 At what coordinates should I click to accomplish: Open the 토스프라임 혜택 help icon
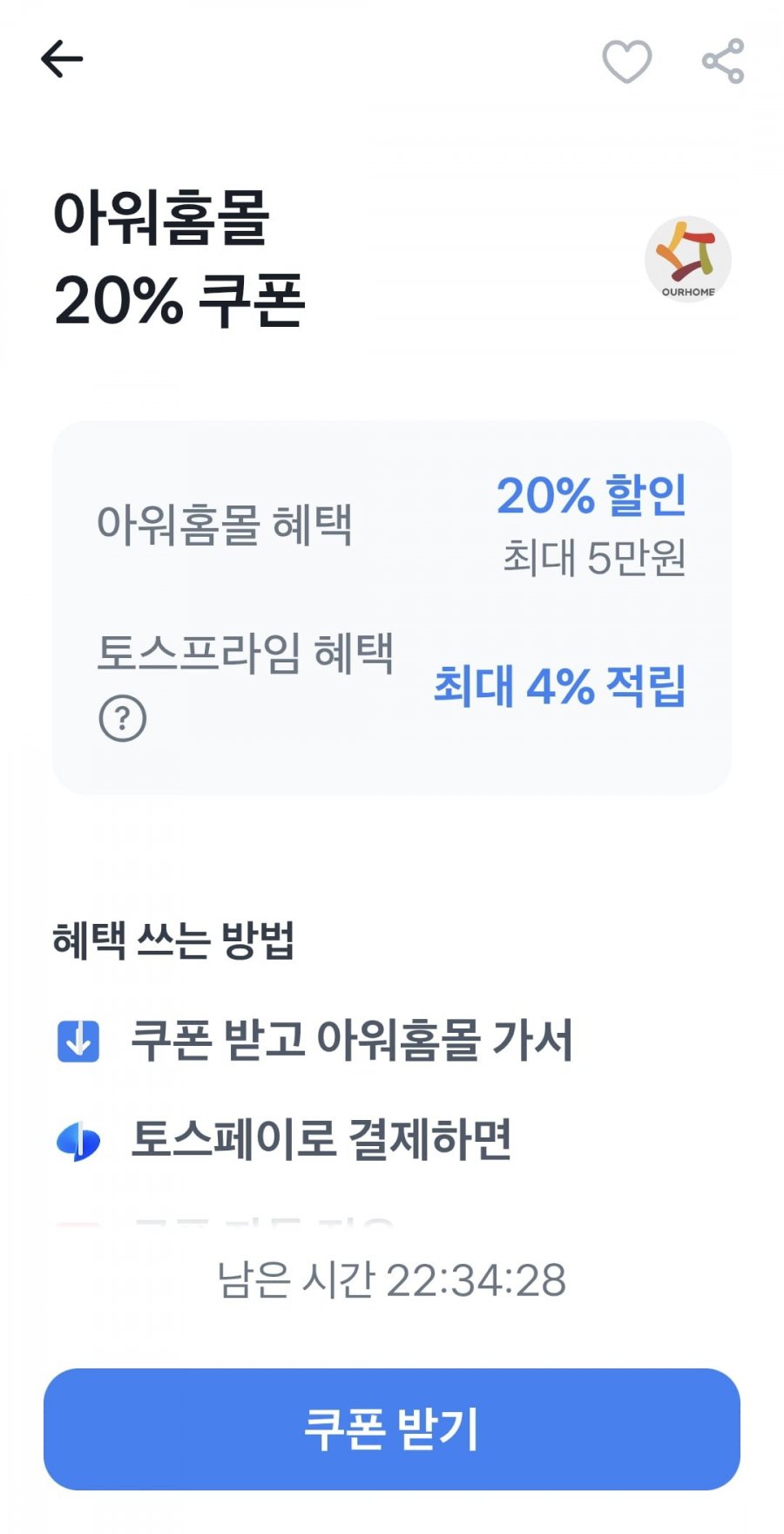122,718
